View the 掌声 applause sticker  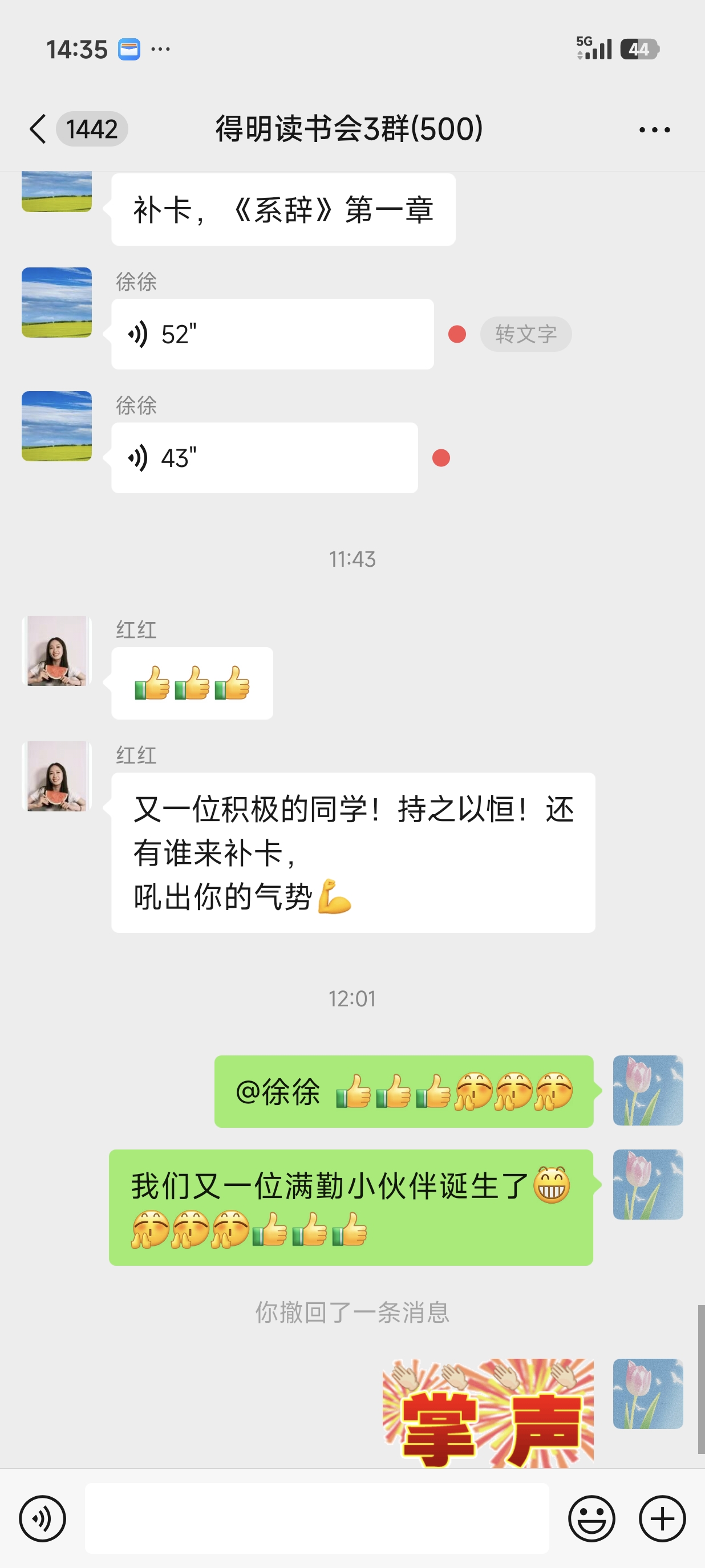coord(488,1412)
